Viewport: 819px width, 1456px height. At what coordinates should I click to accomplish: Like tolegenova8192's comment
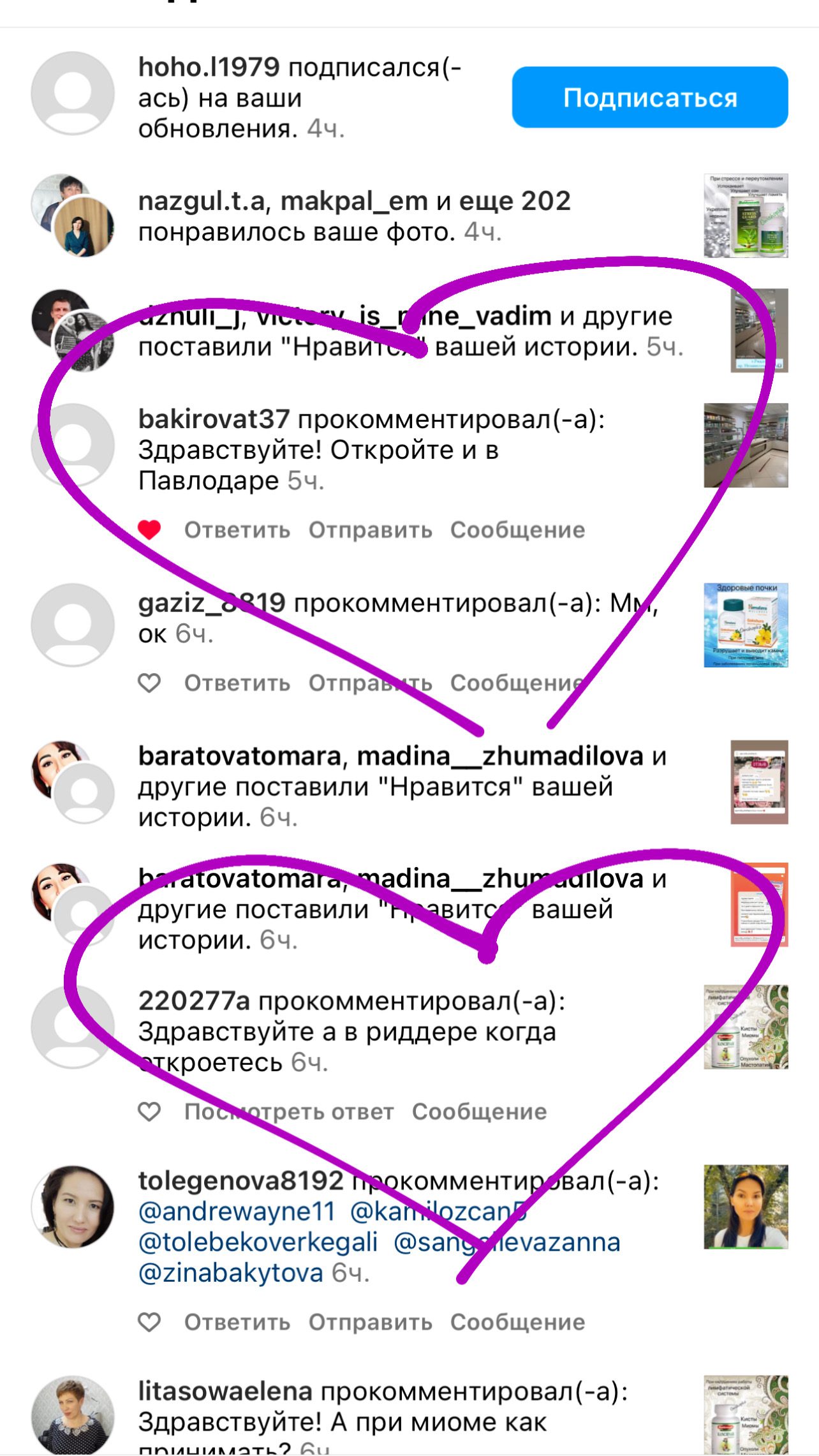point(149,1323)
